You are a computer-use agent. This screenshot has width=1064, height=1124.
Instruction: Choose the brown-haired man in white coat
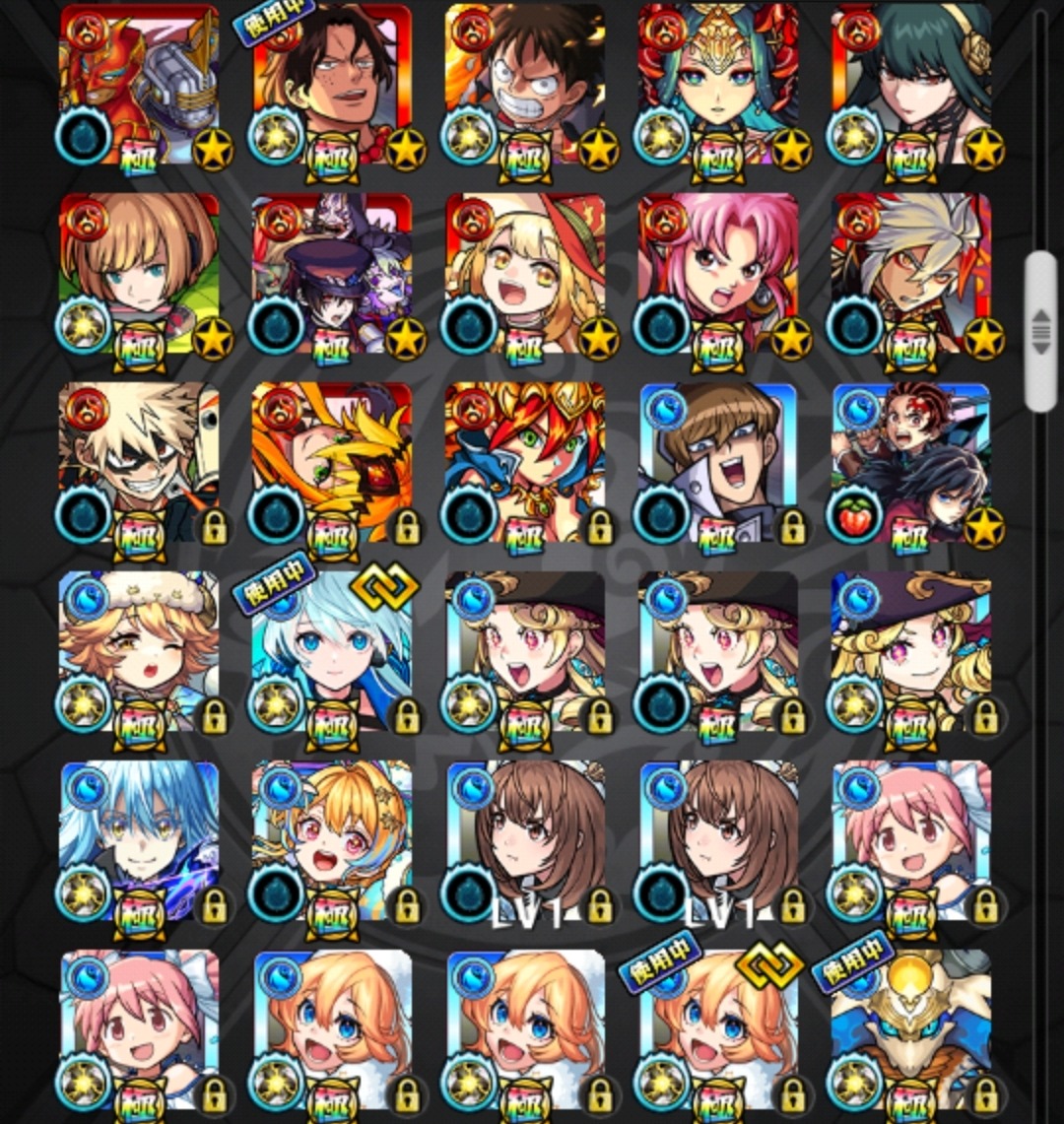[718, 462]
